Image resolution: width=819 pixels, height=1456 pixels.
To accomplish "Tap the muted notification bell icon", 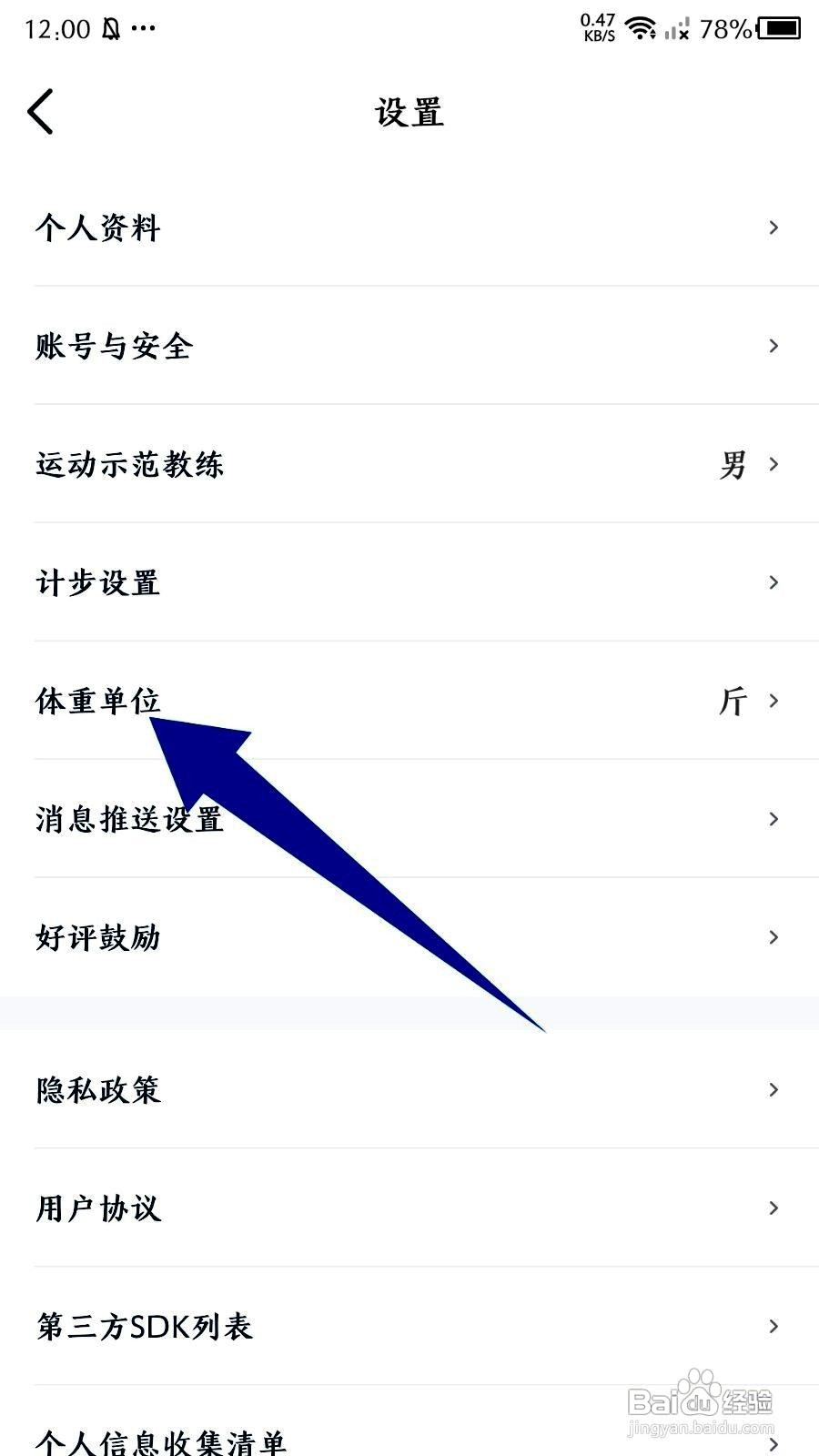I will coord(107,27).
